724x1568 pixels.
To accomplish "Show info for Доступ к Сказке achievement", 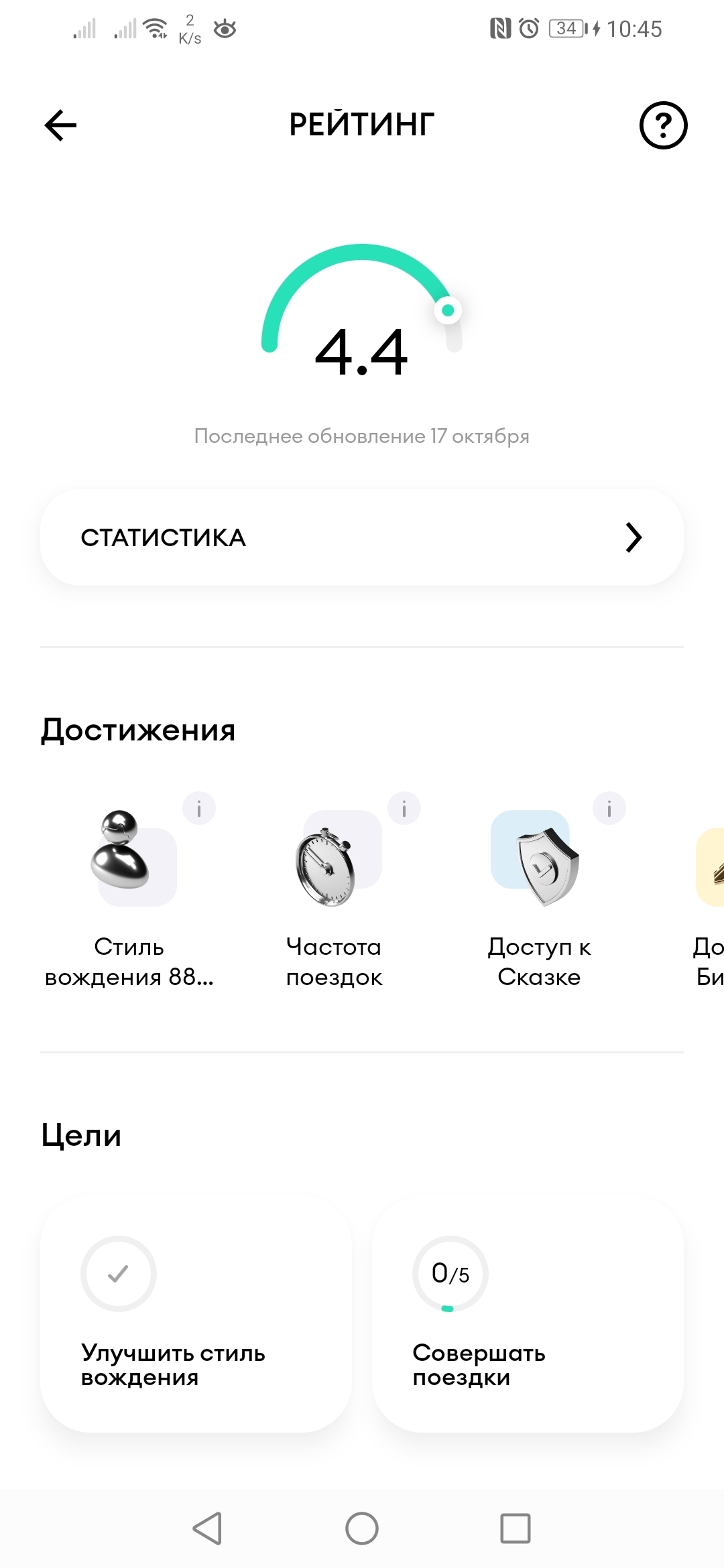I will pyautogui.click(x=609, y=809).
